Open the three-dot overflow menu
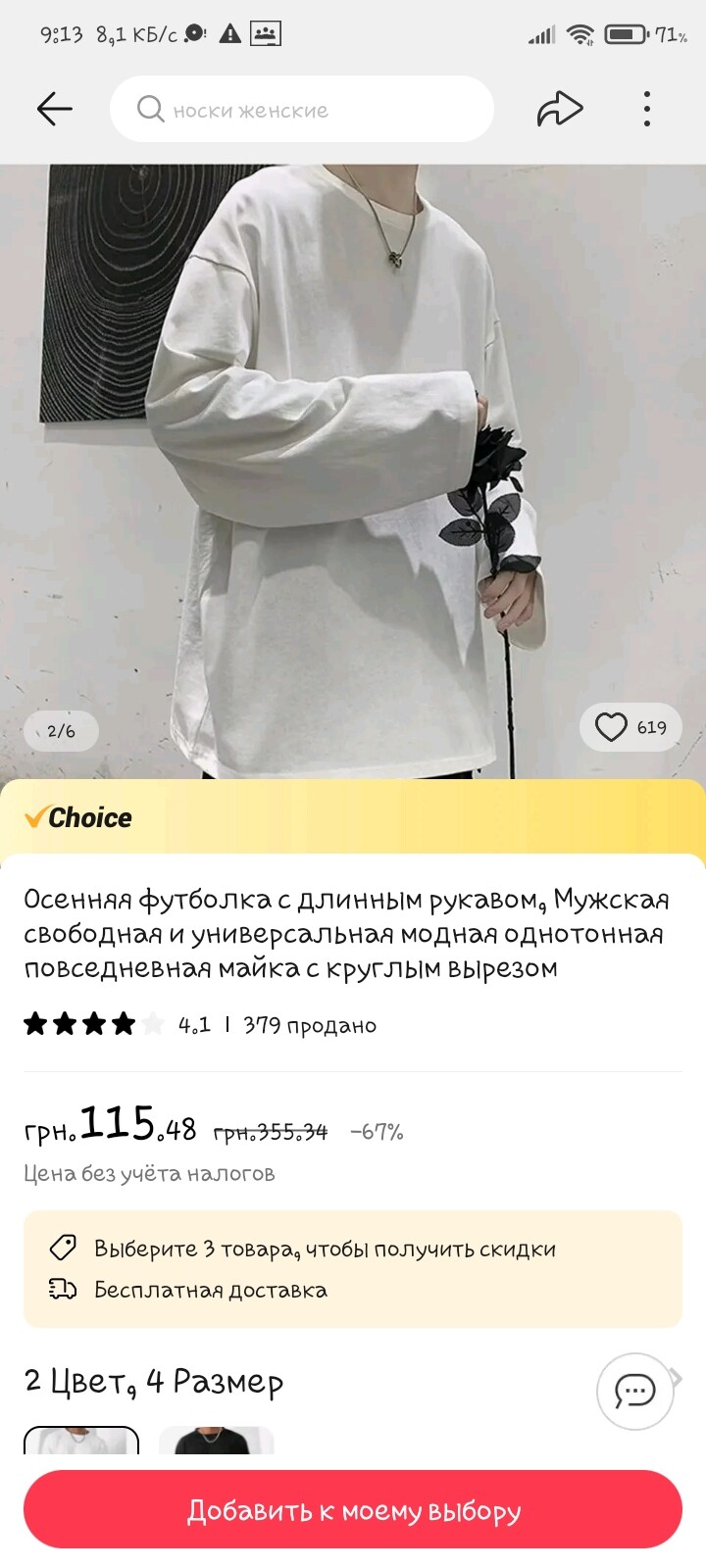Image resolution: width=706 pixels, height=1568 pixels. click(647, 109)
